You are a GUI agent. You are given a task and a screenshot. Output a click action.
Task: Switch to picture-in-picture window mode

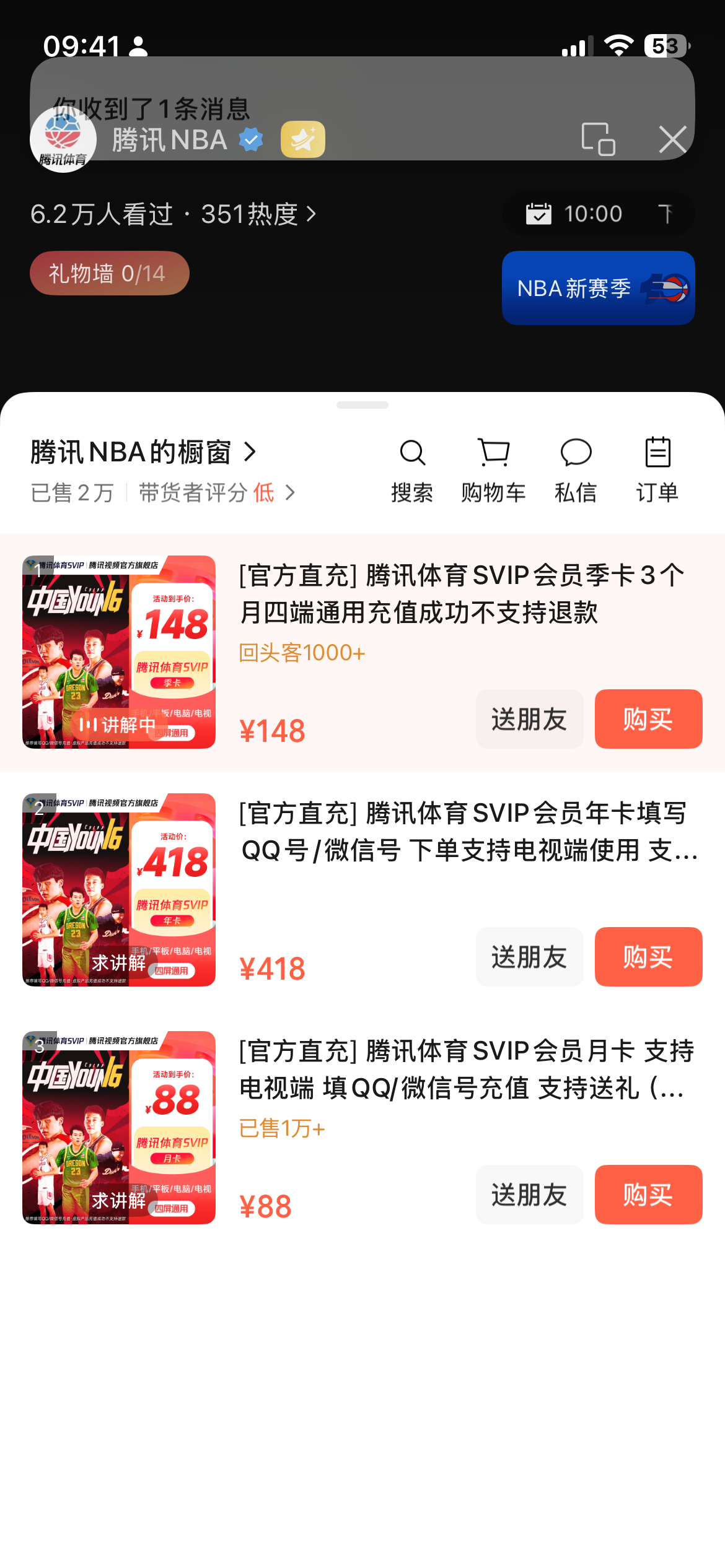(x=598, y=139)
